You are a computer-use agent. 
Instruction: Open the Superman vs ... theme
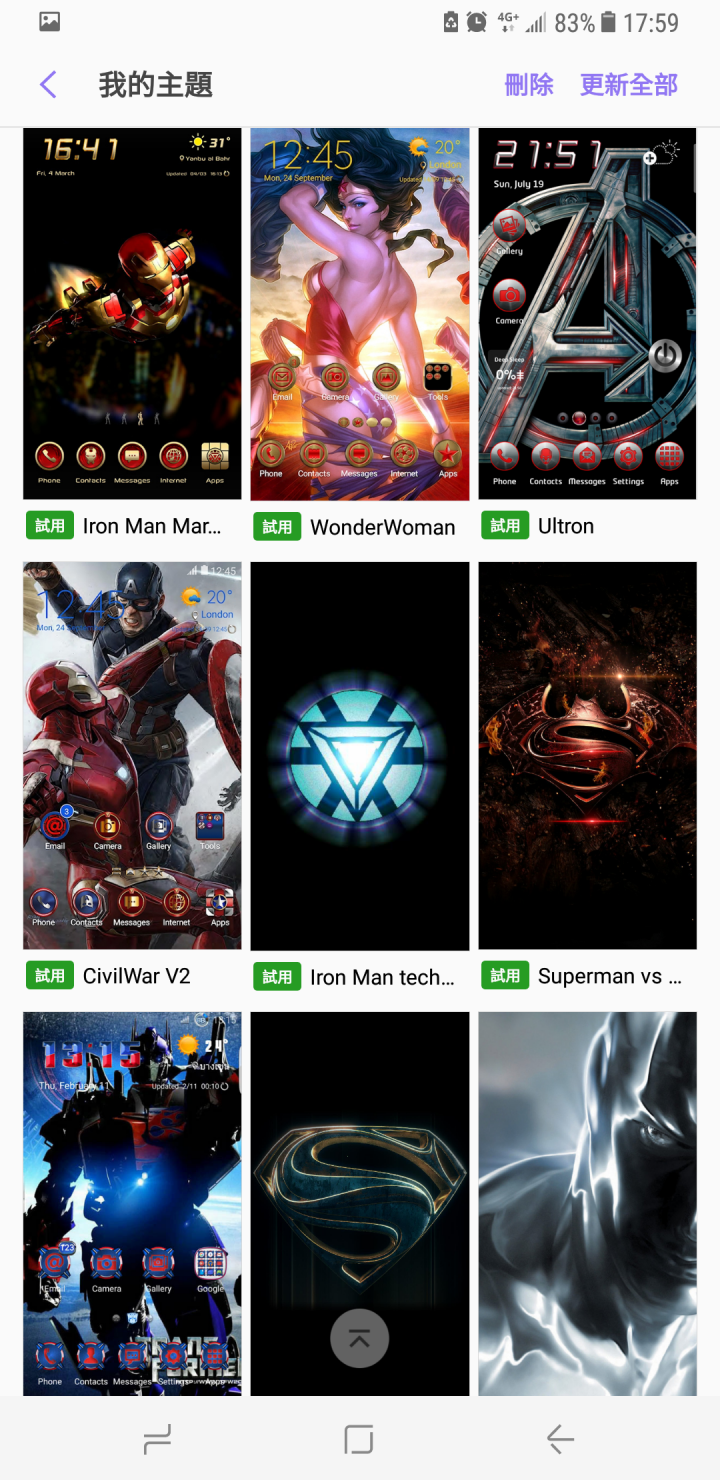(588, 755)
